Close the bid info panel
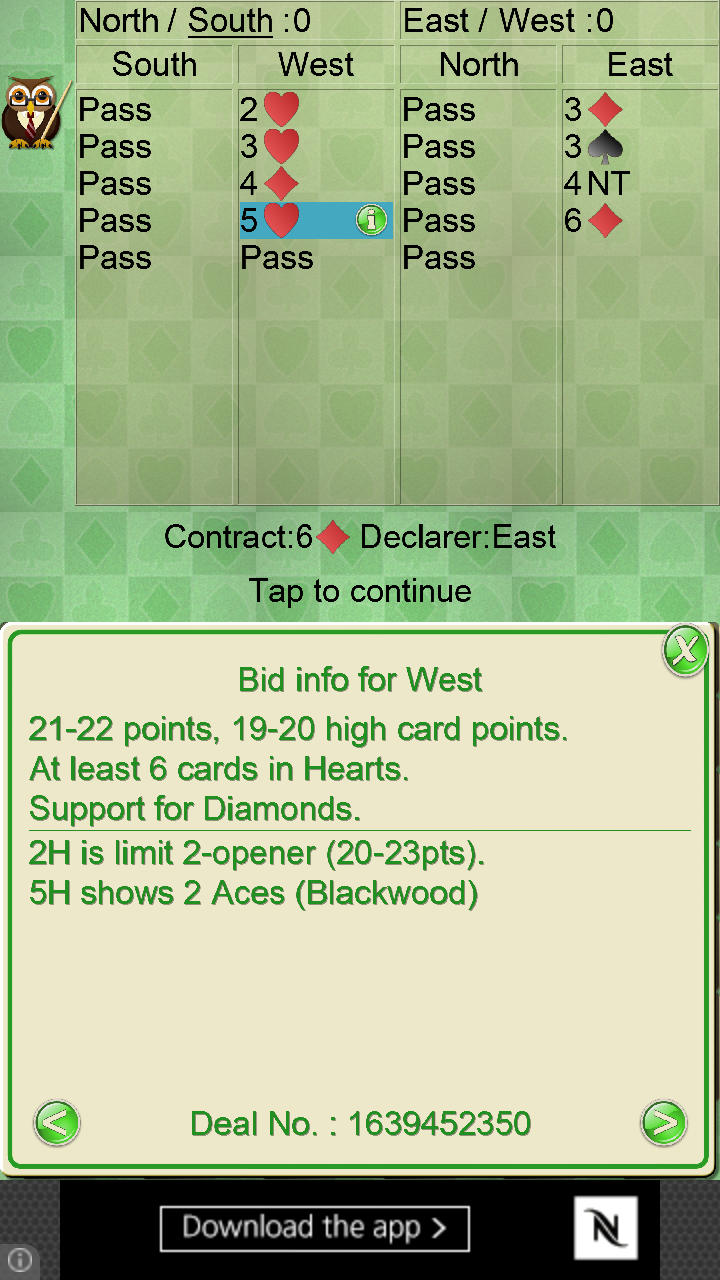The height and width of the screenshot is (1280, 720). (685, 651)
